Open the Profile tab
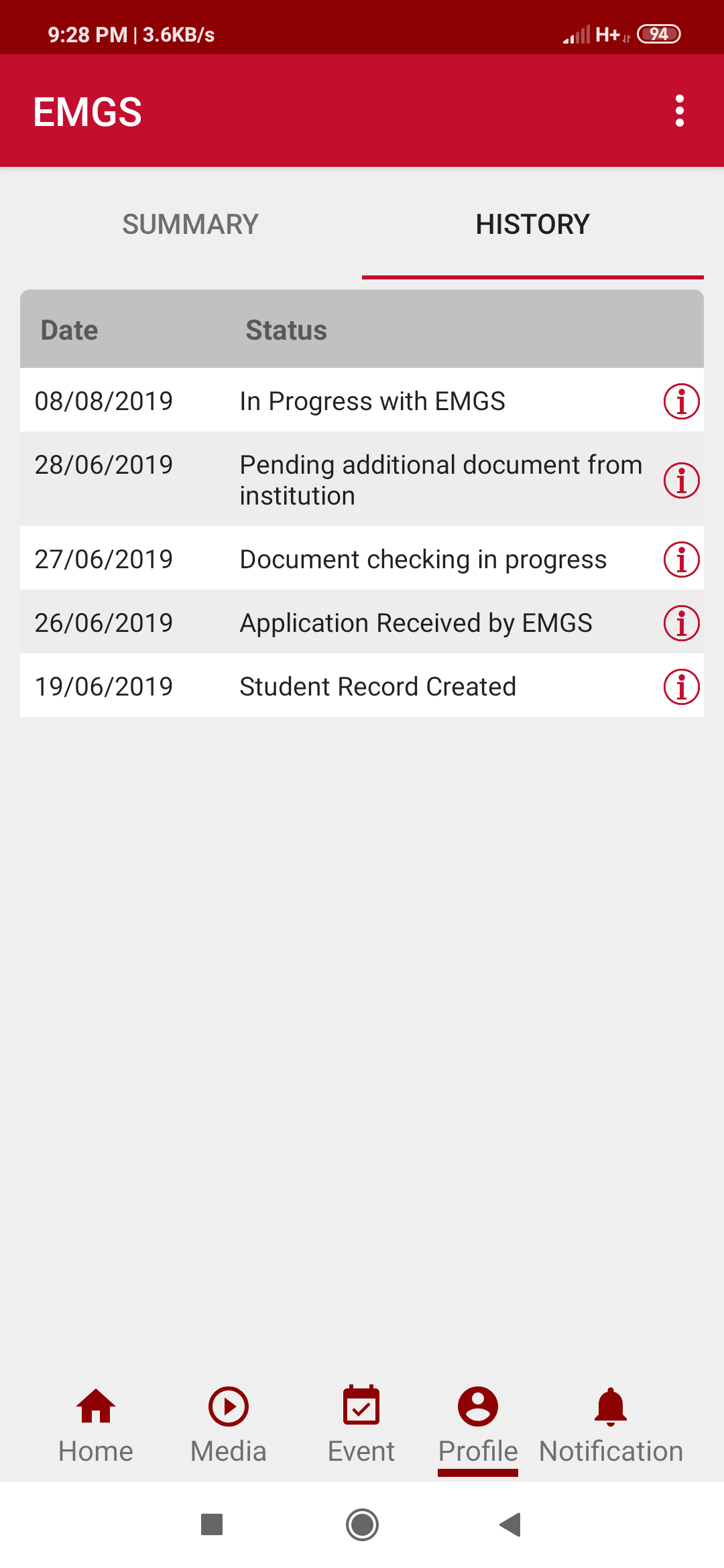The width and height of the screenshot is (724, 1568). 478,1425
